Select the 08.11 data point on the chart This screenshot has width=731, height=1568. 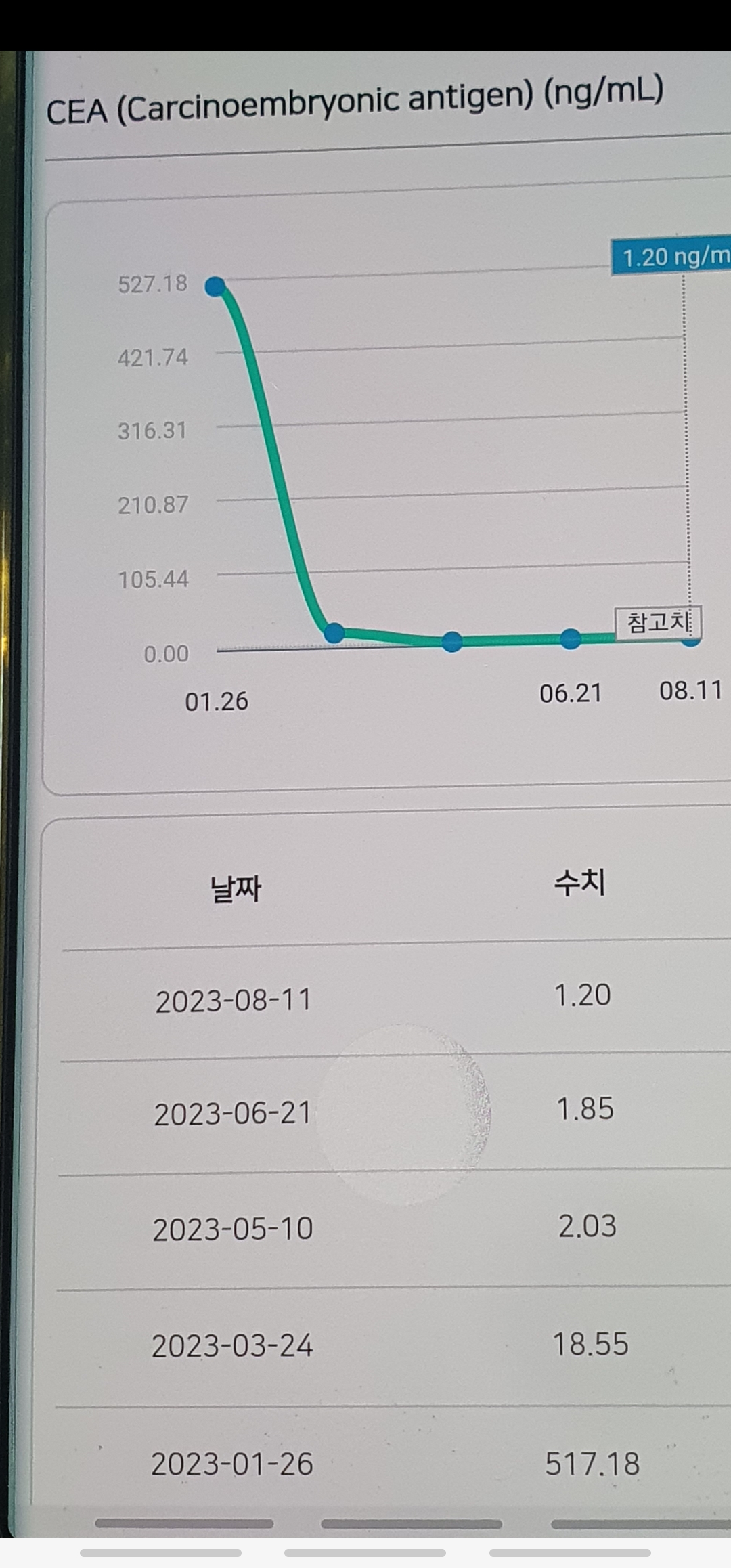click(691, 640)
